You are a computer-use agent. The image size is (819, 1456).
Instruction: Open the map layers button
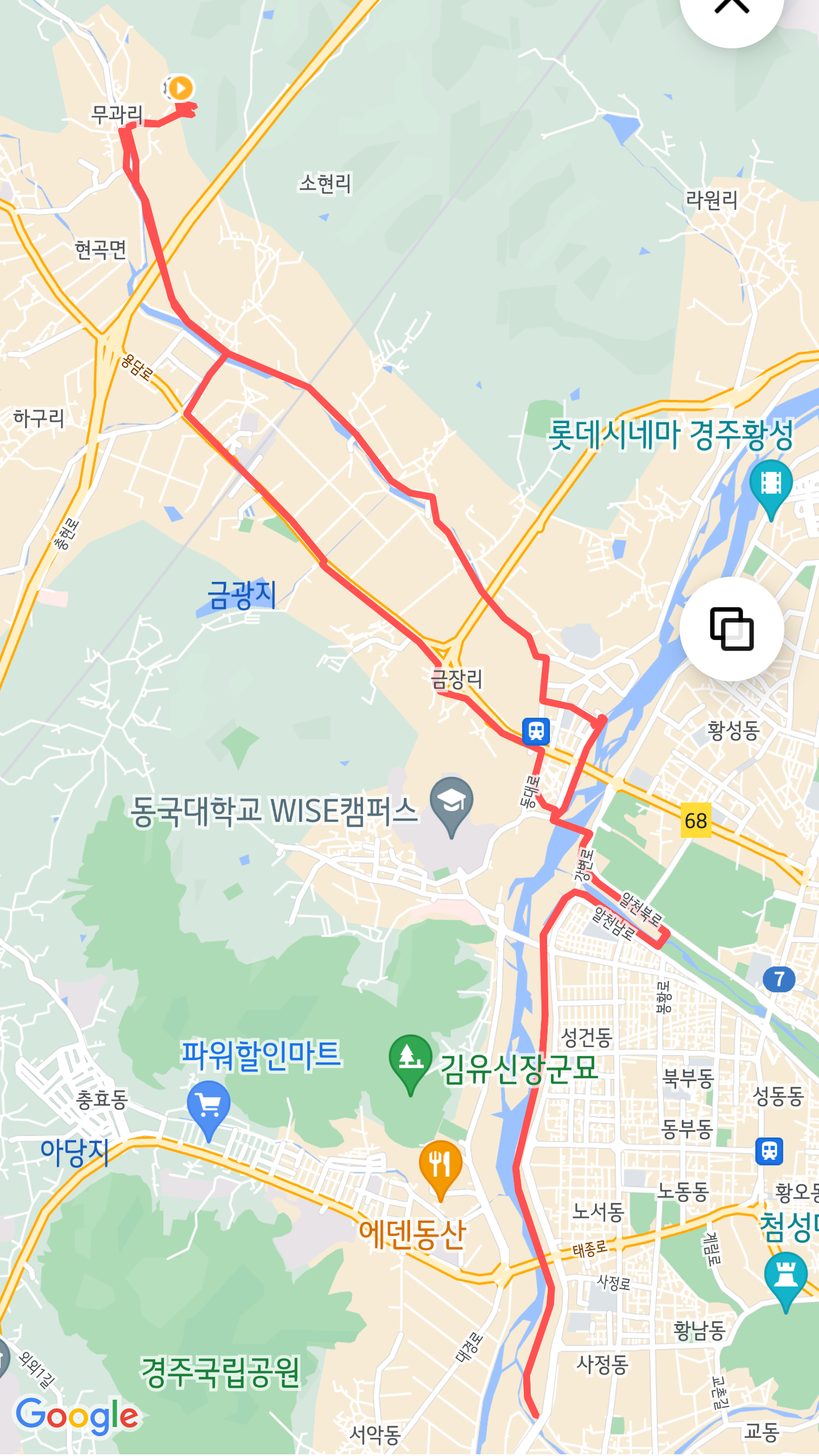pos(731,629)
